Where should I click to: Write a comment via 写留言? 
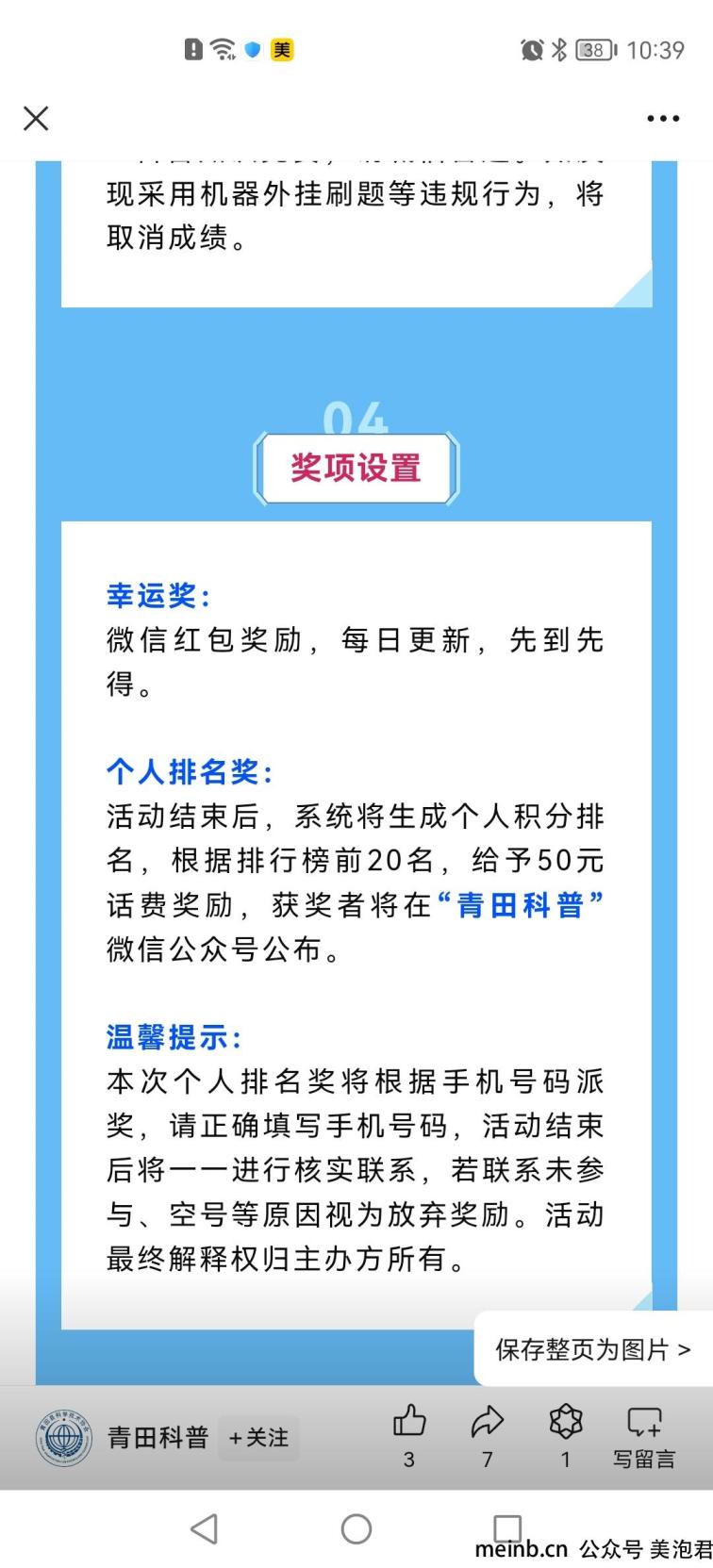(644, 1435)
